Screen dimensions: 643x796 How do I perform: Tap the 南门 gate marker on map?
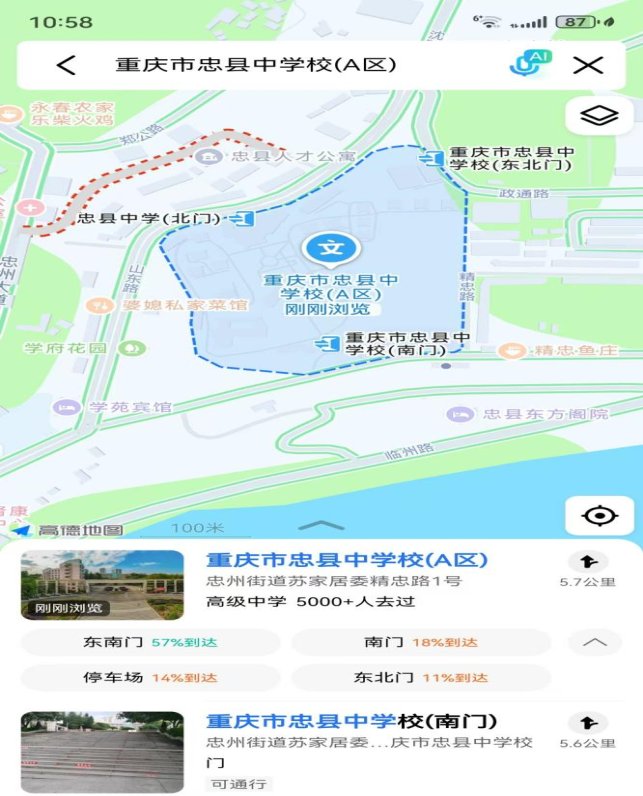click(325, 343)
